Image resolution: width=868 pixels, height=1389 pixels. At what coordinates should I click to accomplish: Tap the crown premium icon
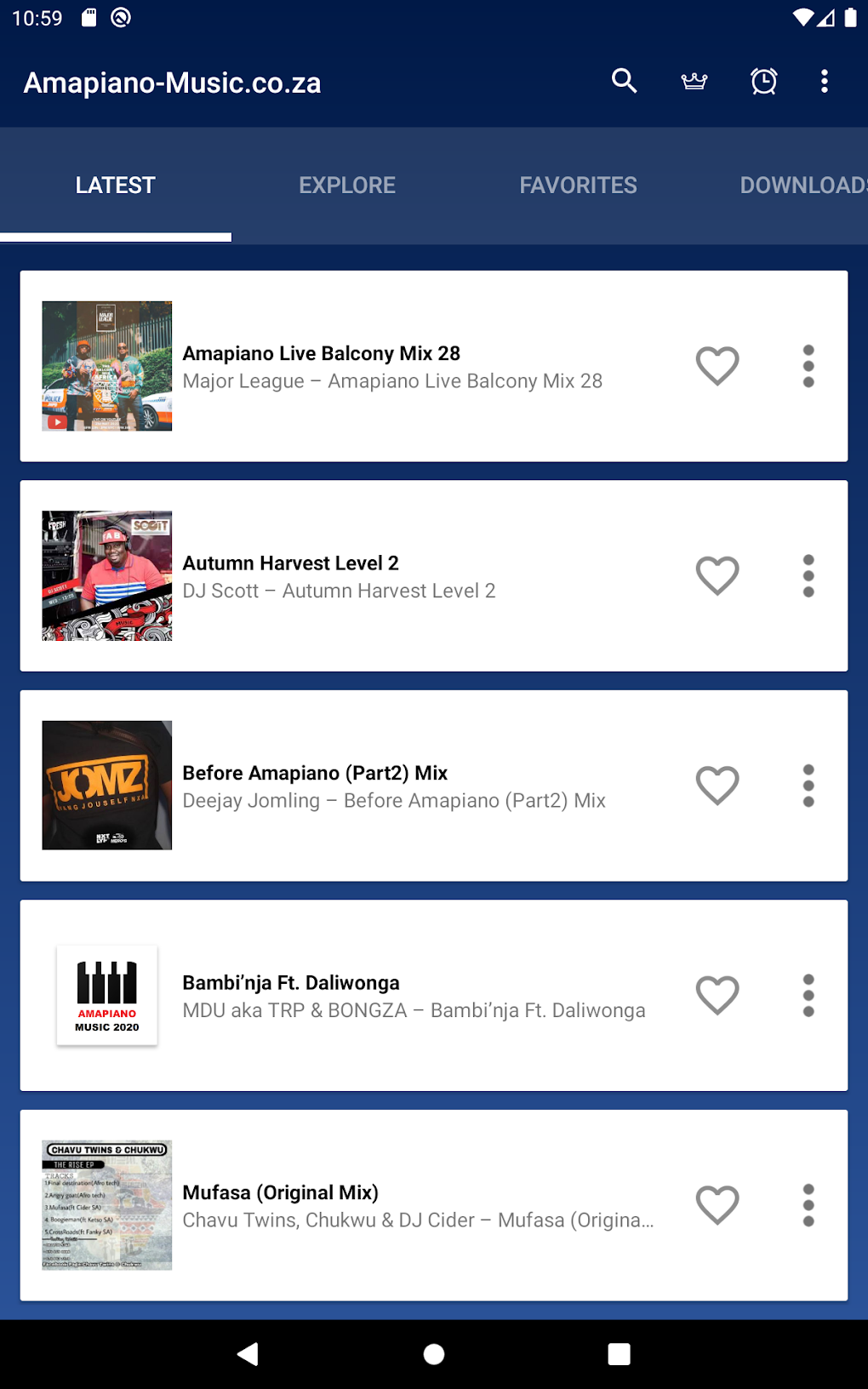point(694,82)
